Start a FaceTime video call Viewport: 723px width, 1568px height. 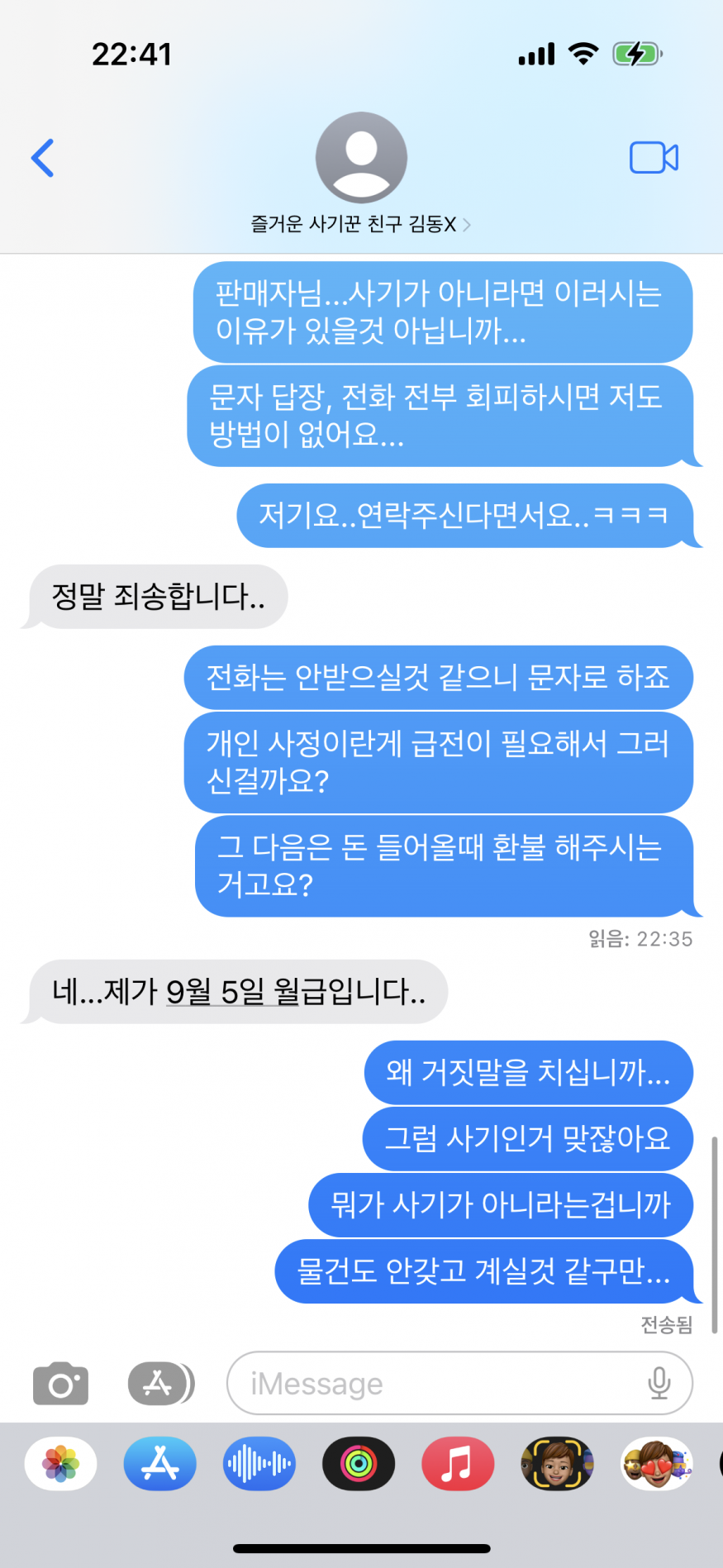654,158
